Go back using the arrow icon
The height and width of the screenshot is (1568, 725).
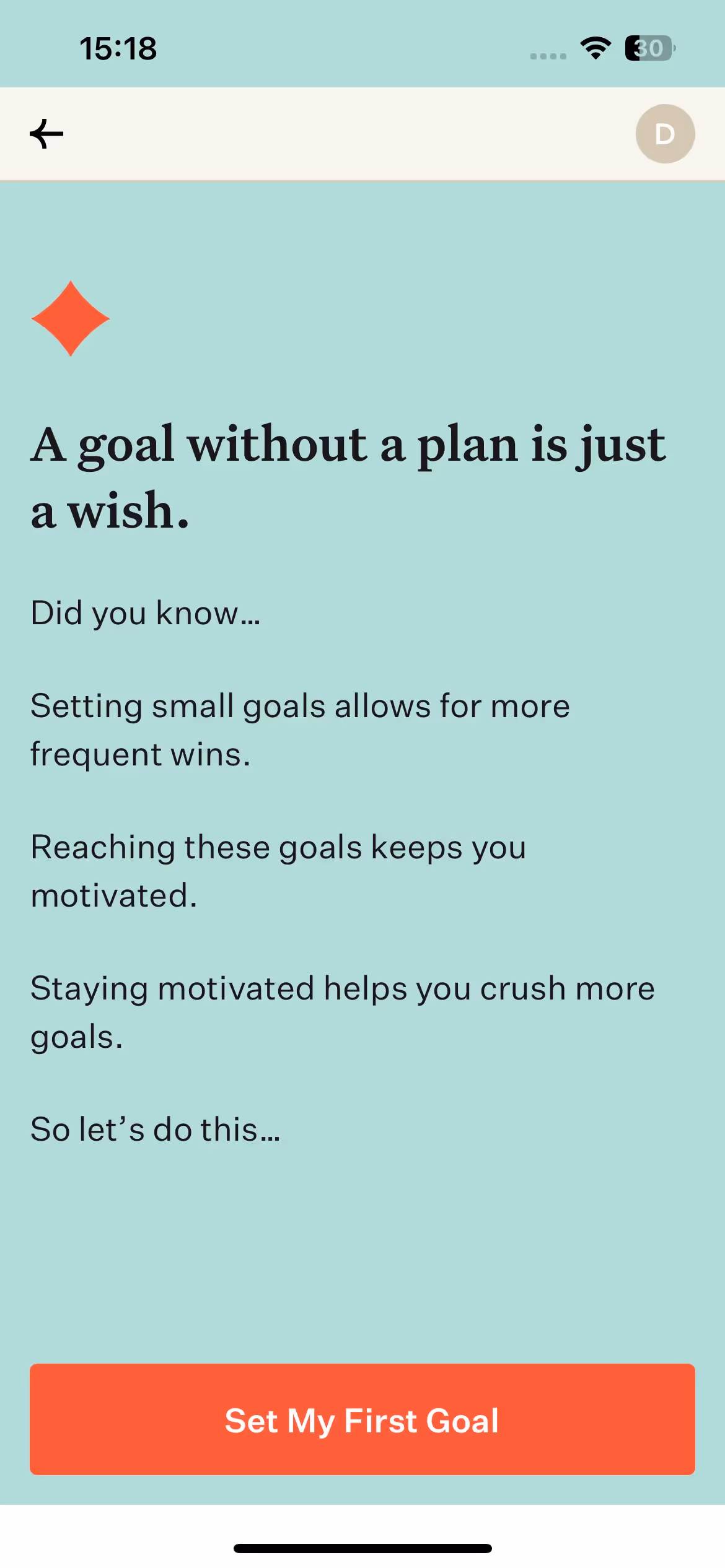pyautogui.click(x=46, y=134)
